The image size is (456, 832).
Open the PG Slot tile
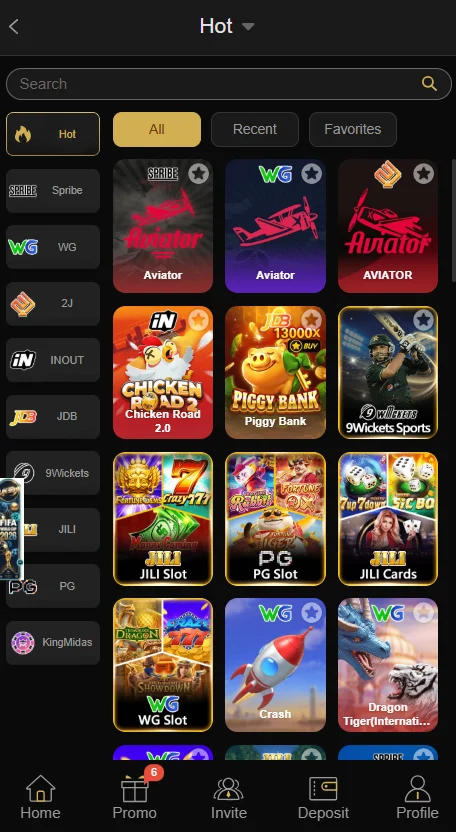275,519
